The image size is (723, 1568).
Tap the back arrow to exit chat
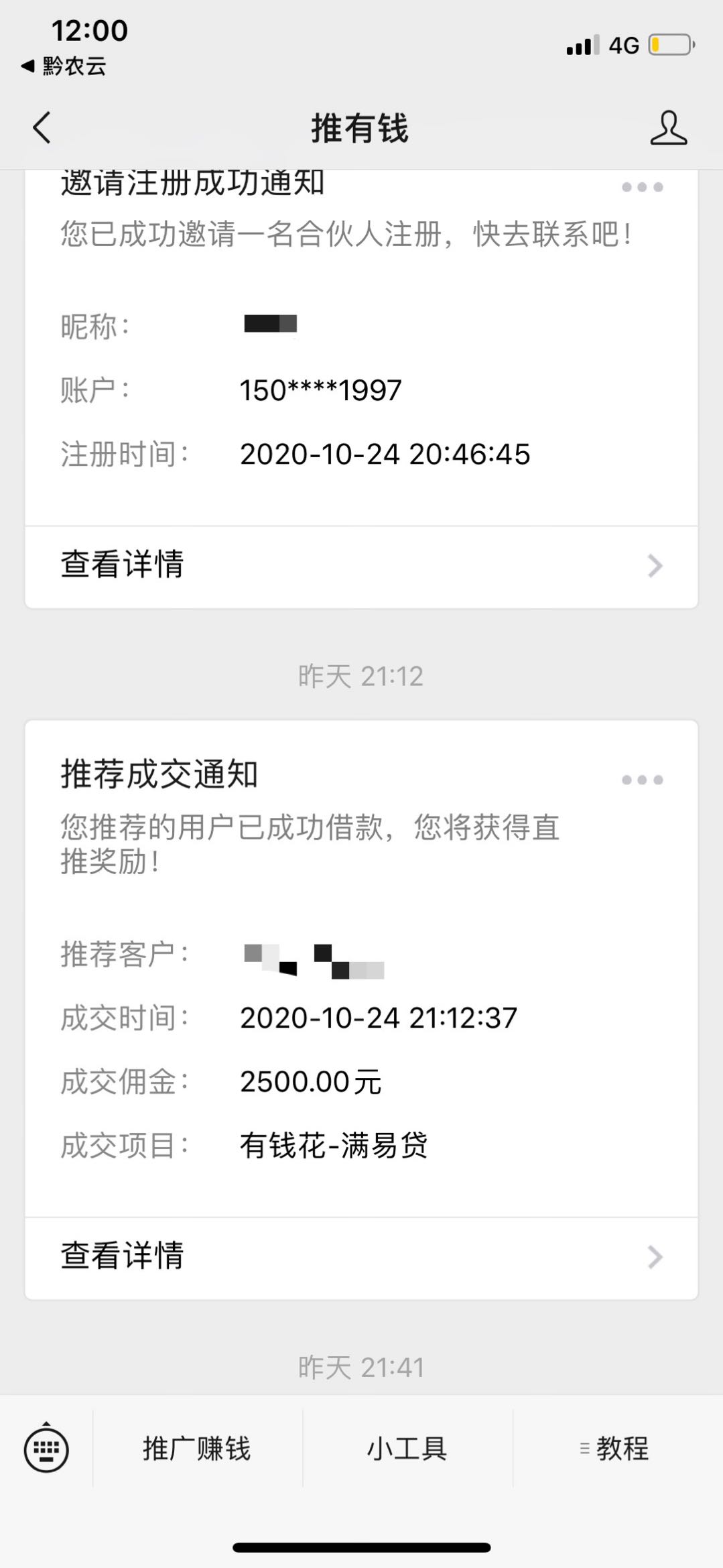(42, 129)
